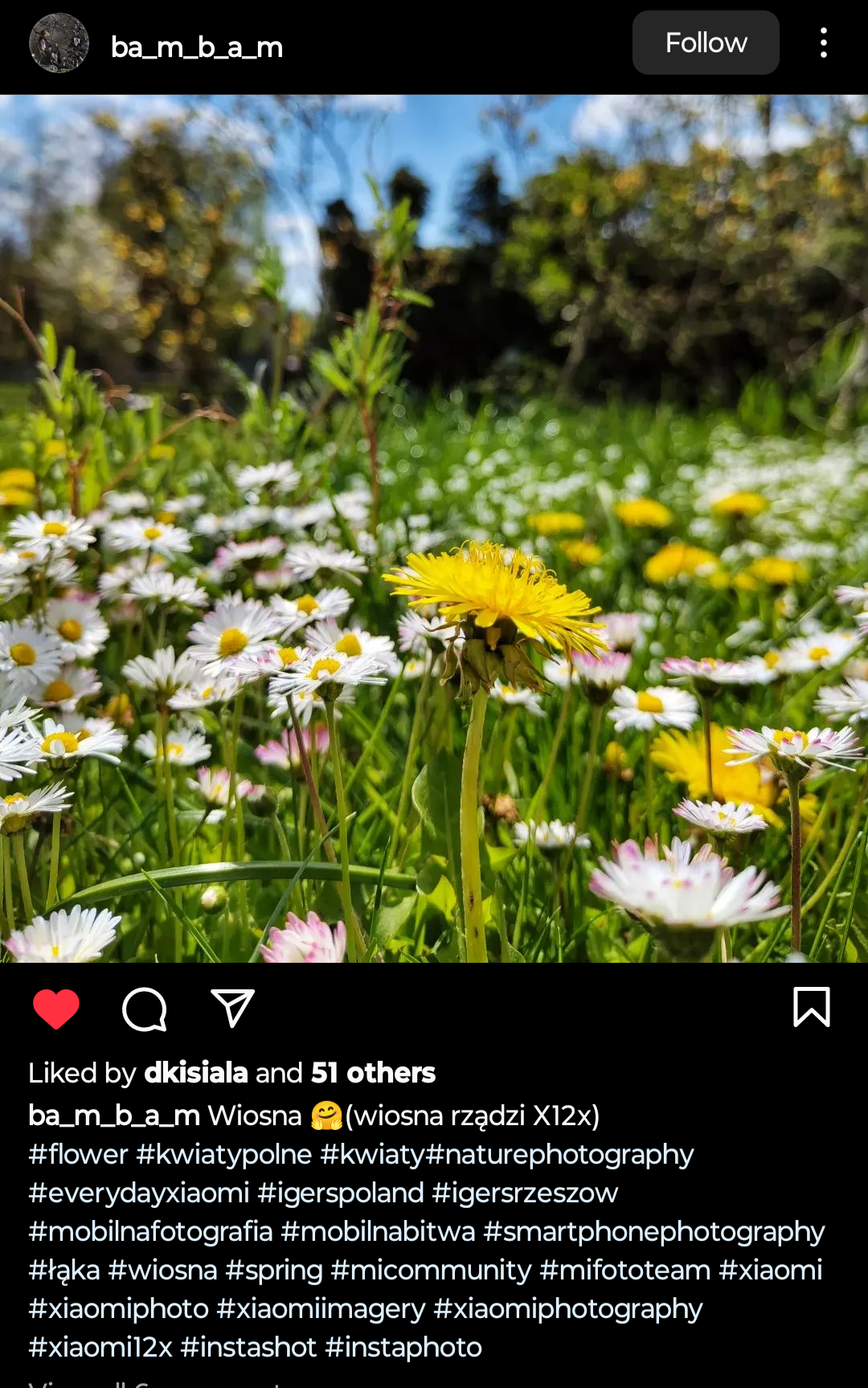868x1388 pixels.
Task: Explore the #igerspoland hashtag
Action: [341, 1193]
